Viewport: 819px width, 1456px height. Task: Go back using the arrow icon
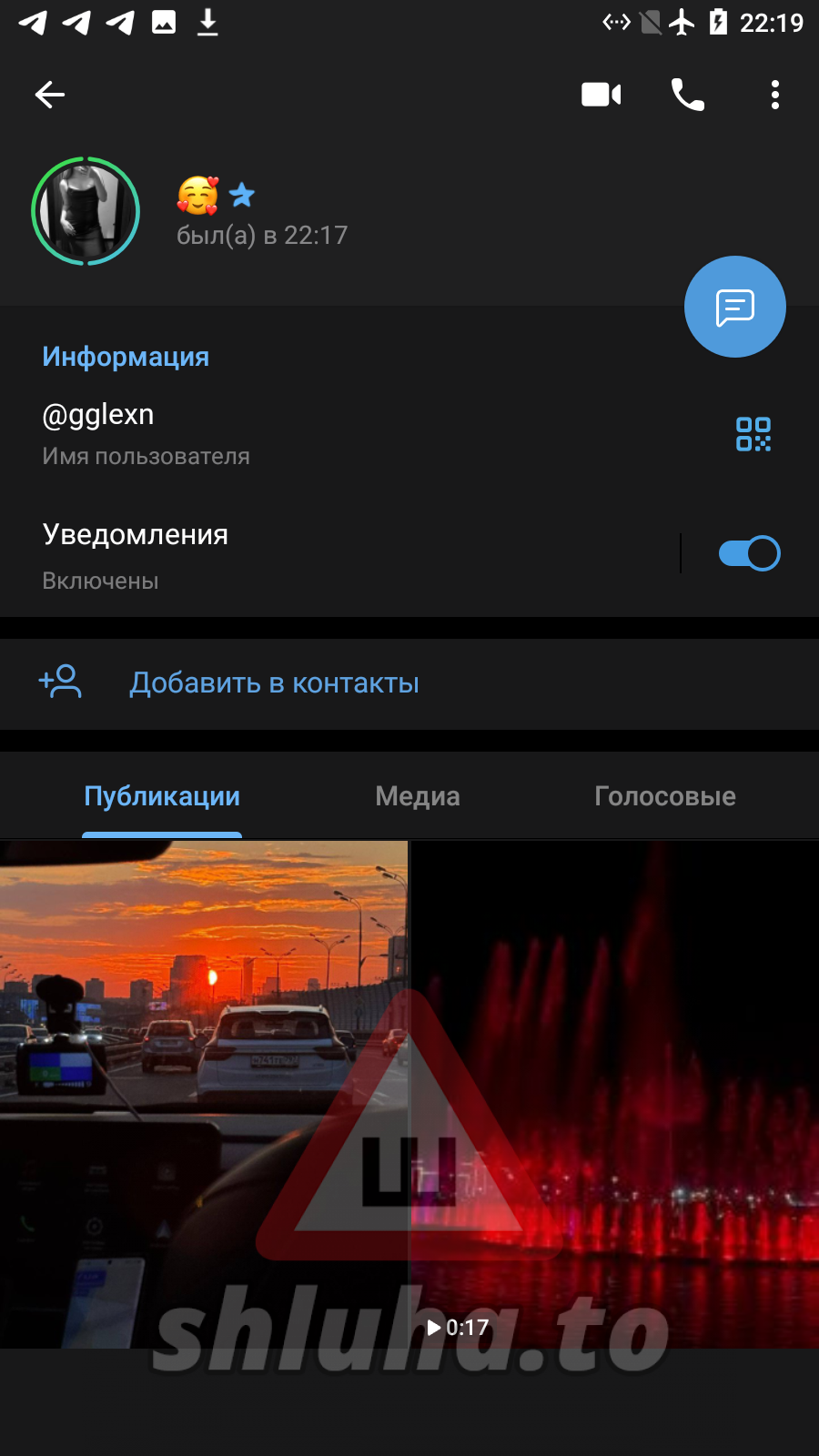pyautogui.click(x=50, y=95)
